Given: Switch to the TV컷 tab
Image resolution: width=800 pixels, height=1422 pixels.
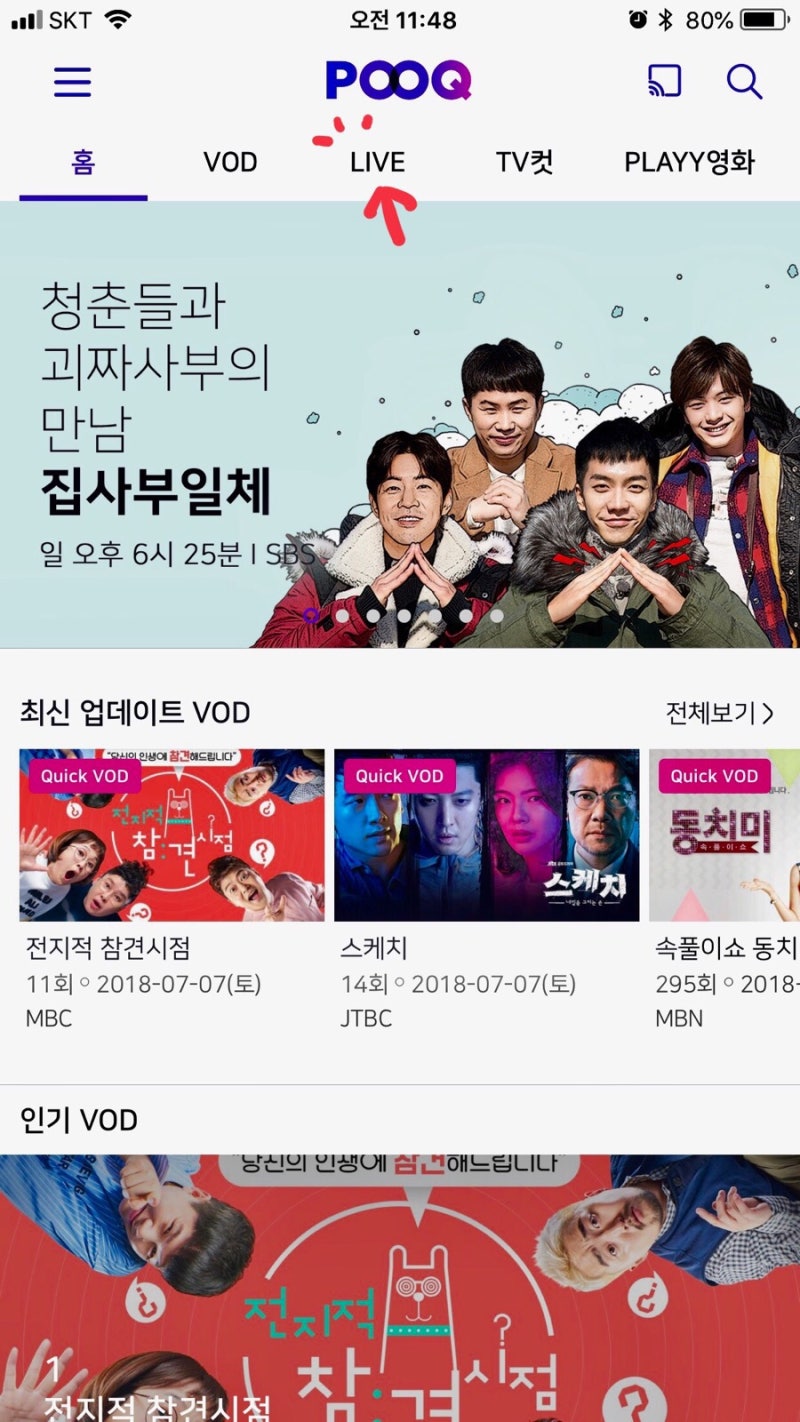Looking at the screenshot, I should [525, 162].
